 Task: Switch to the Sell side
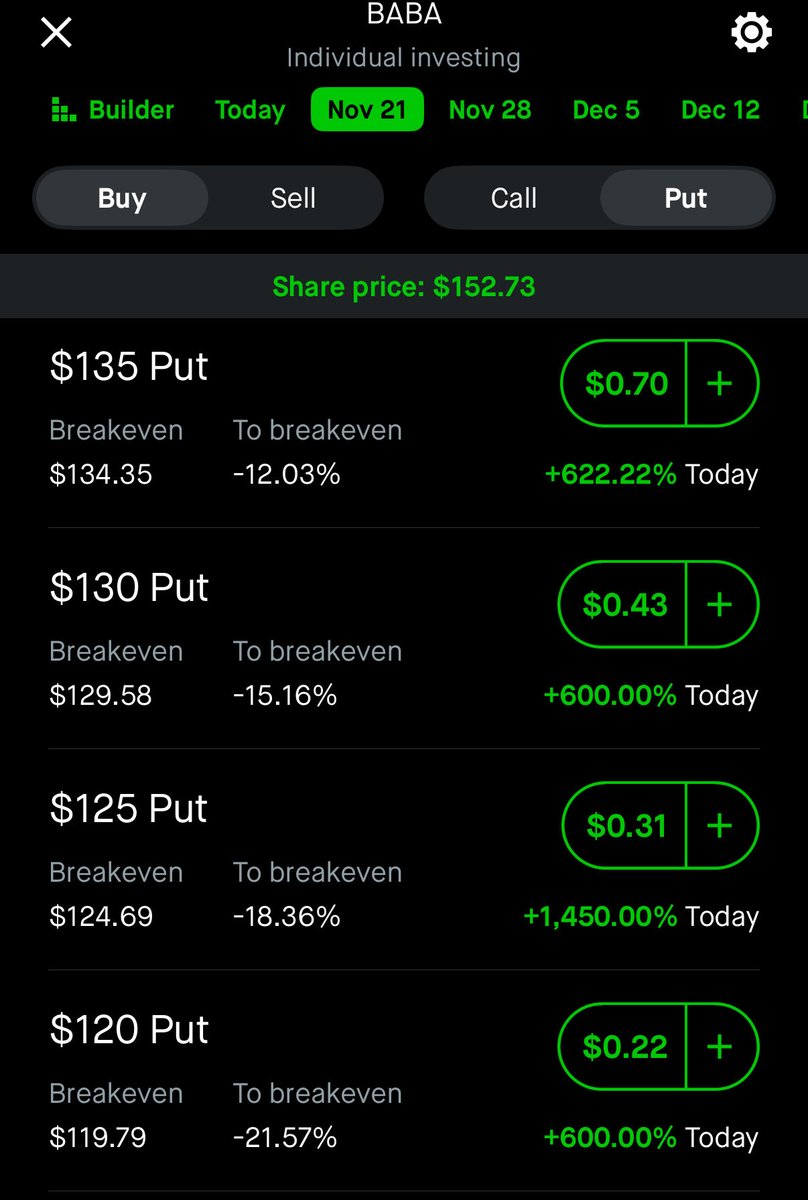(x=293, y=198)
